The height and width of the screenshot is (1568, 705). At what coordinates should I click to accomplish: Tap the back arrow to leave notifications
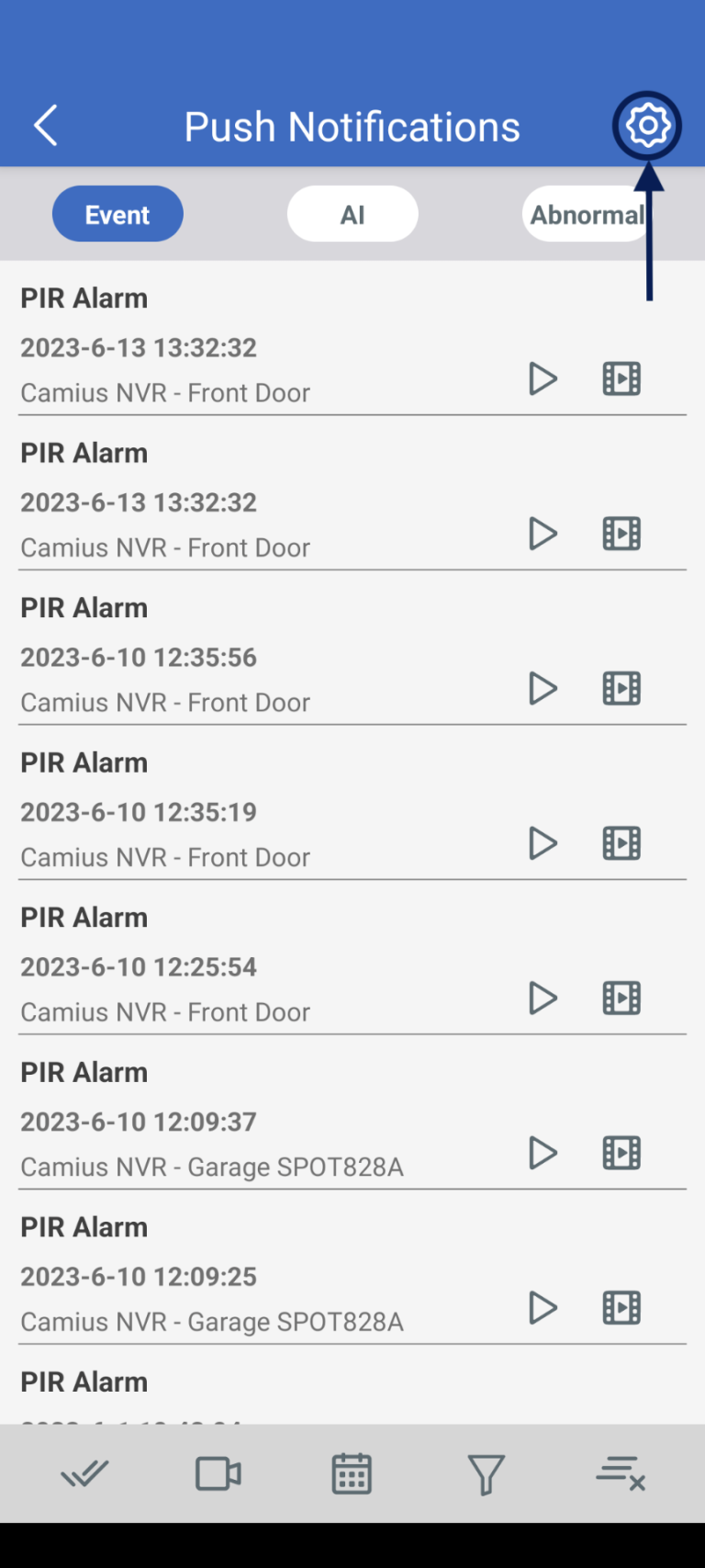[45, 126]
